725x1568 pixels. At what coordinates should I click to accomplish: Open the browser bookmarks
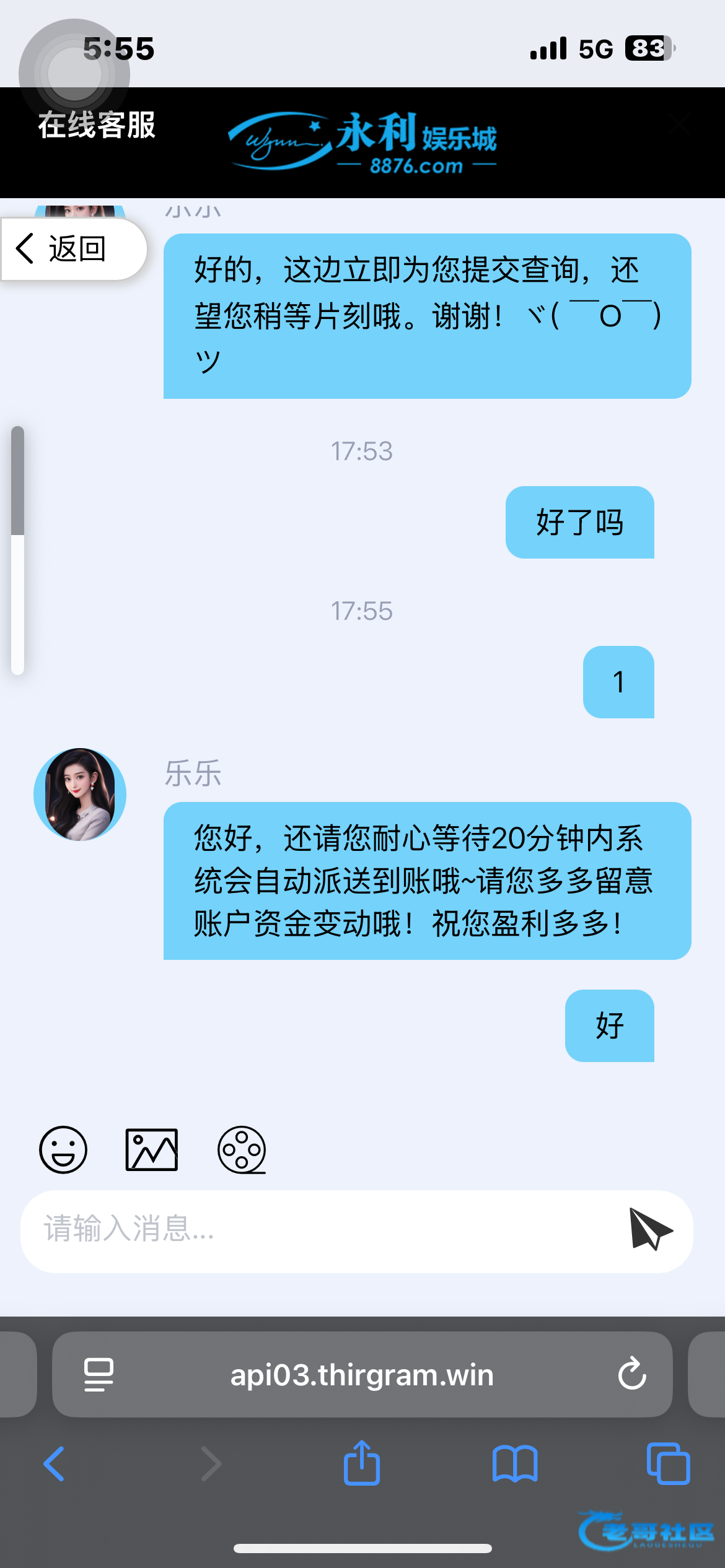(515, 1465)
